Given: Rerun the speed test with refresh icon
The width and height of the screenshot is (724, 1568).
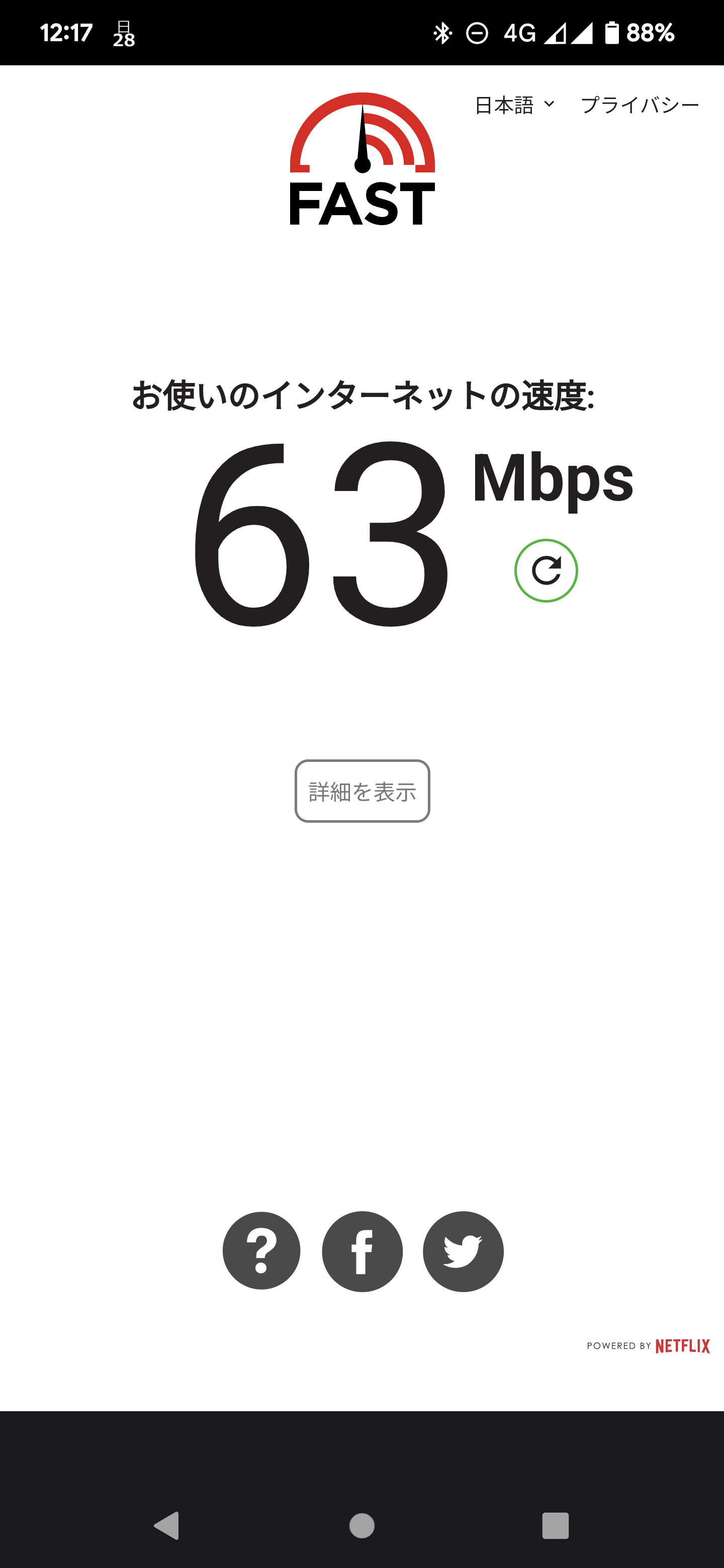Looking at the screenshot, I should pyautogui.click(x=546, y=570).
